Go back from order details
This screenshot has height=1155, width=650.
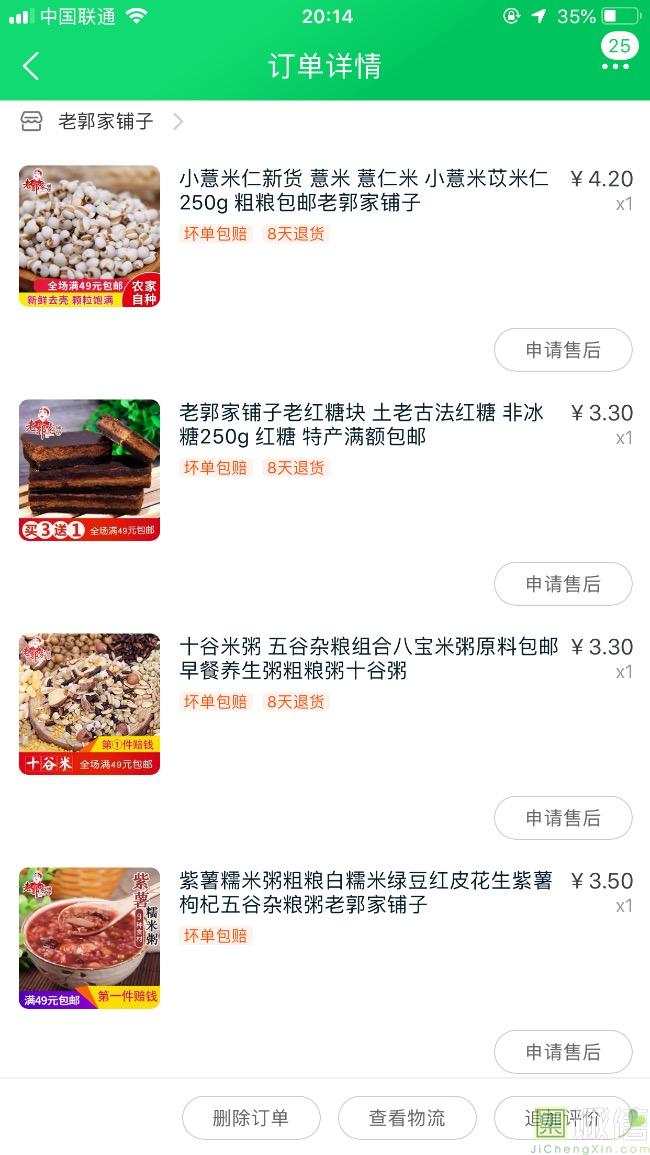tap(31, 66)
